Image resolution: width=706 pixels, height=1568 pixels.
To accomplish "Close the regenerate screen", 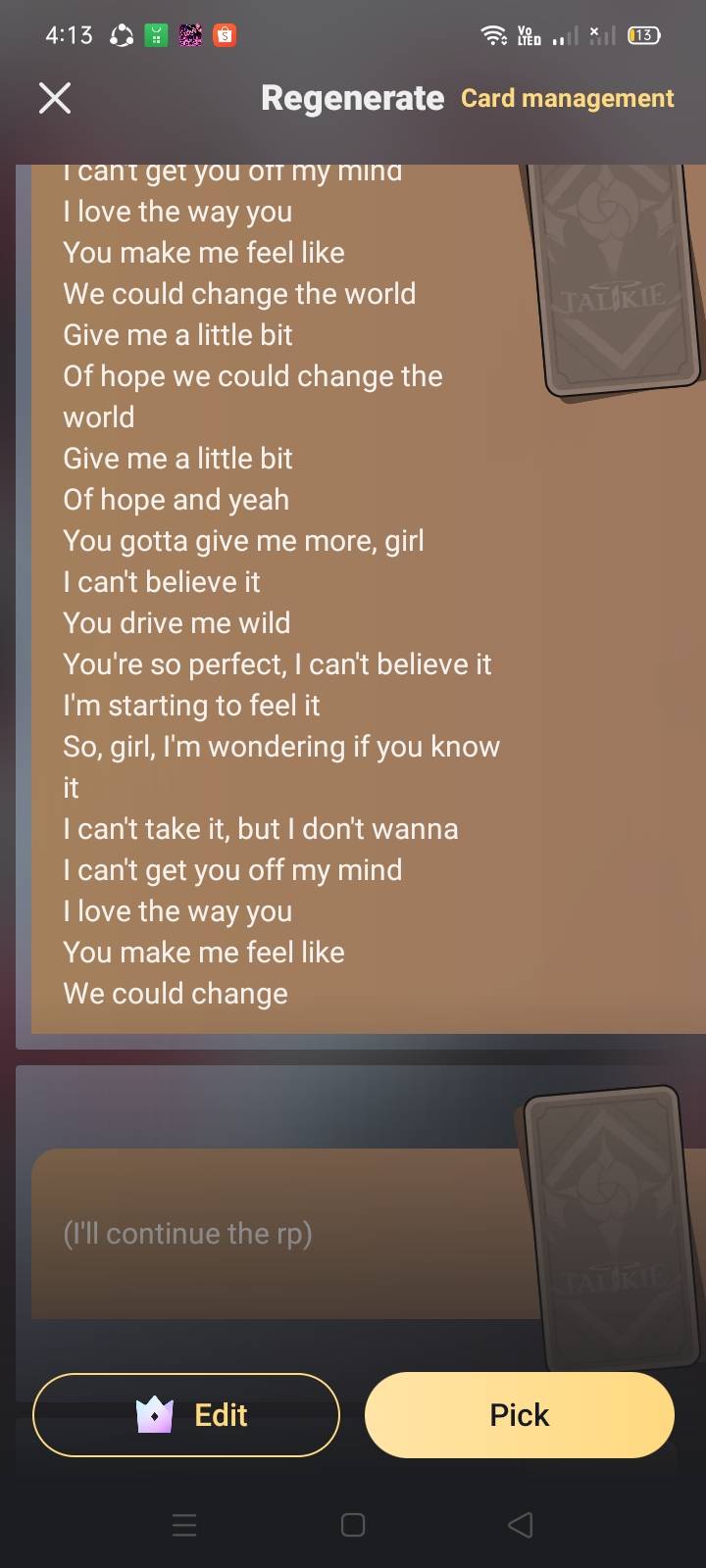I will click(x=55, y=98).
